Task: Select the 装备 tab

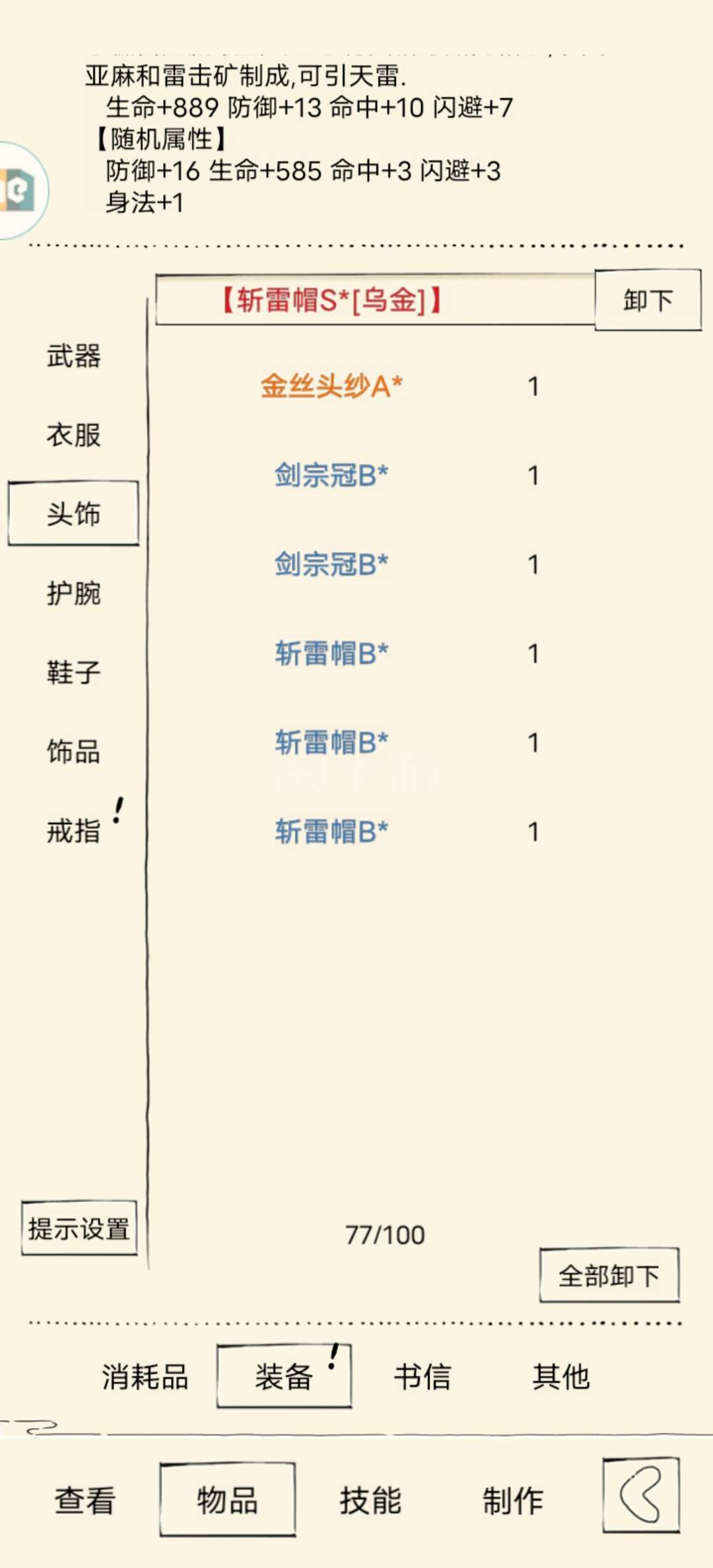Action: [x=284, y=1377]
